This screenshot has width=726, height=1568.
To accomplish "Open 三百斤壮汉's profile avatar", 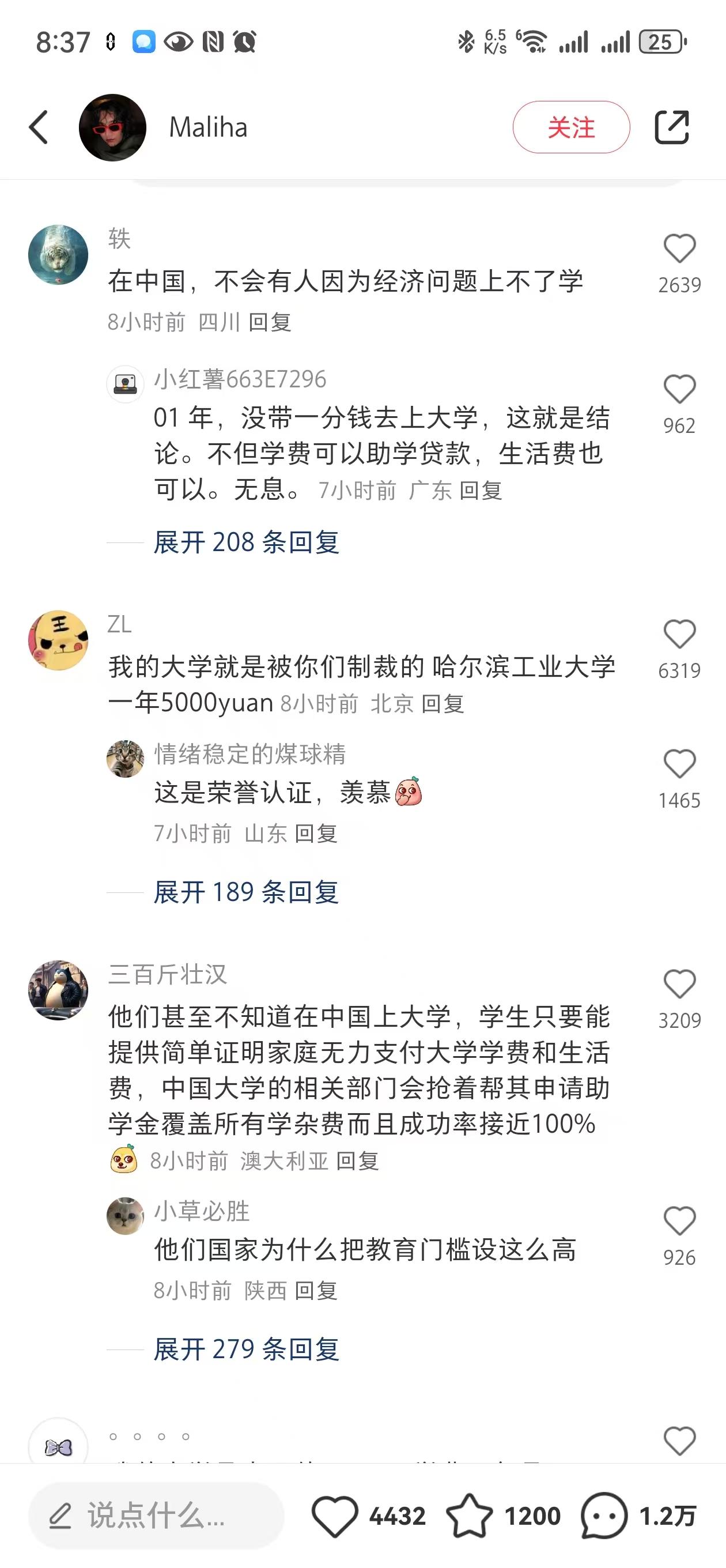I will [58, 990].
